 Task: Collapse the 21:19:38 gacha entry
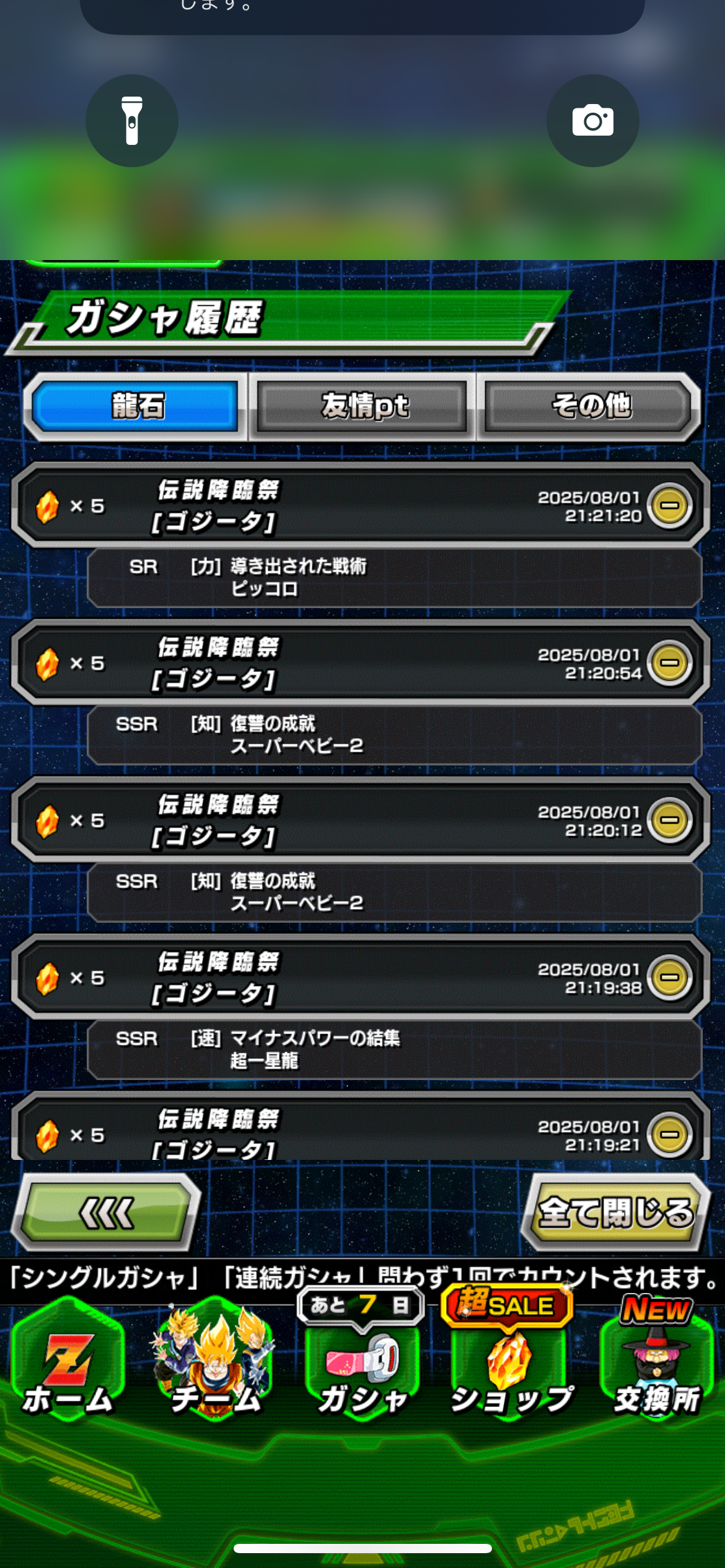coord(670,977)
